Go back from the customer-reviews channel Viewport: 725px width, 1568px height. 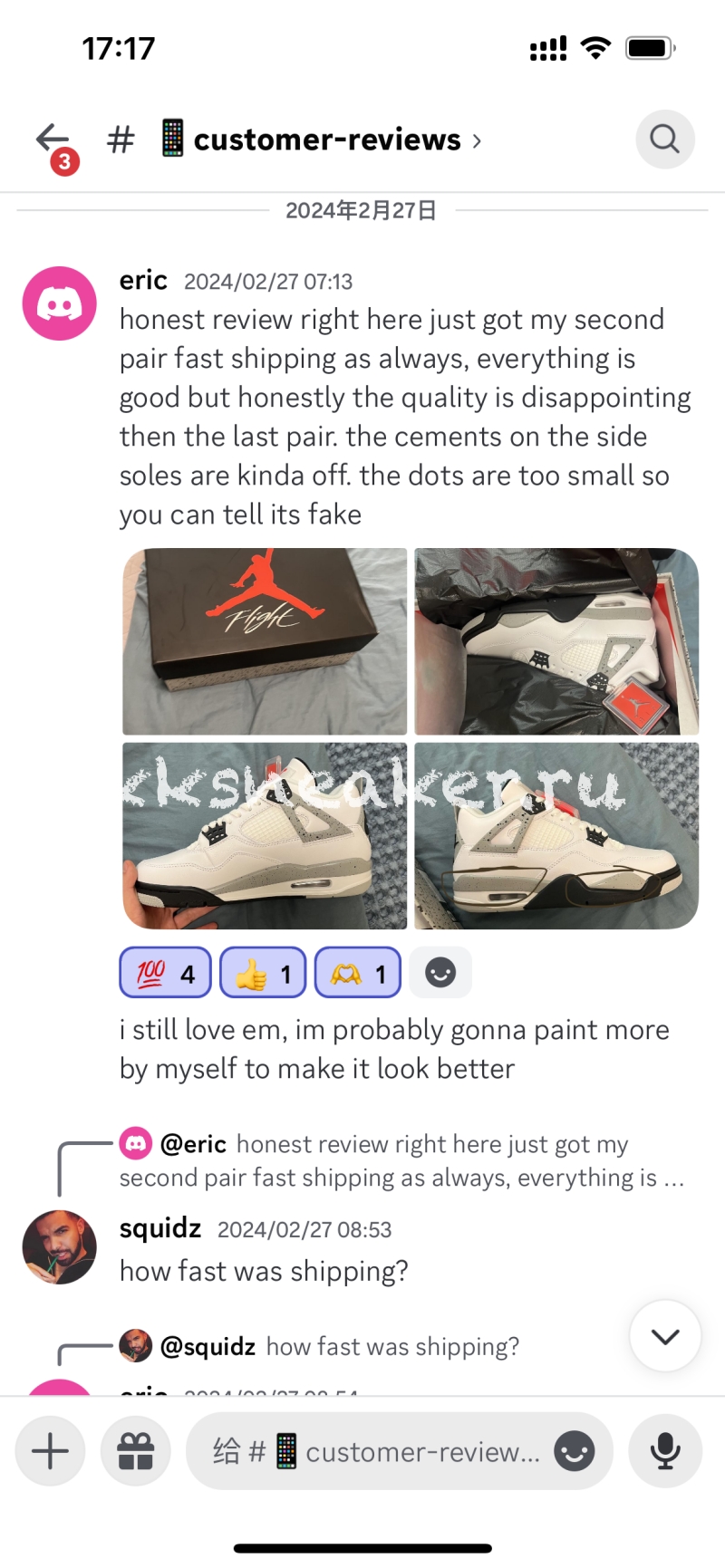[x=53, y=139]
